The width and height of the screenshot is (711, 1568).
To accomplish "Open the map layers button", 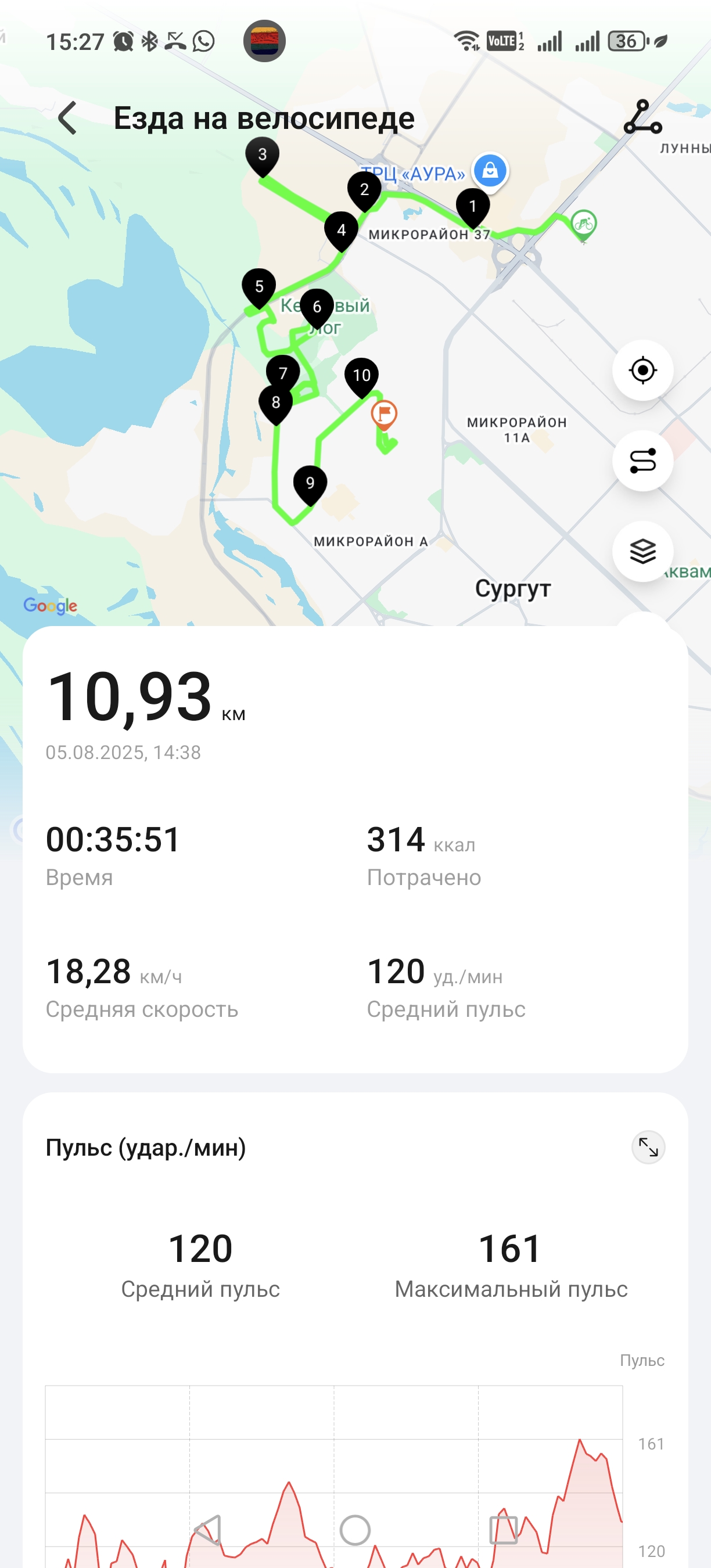I will (643, 552).
